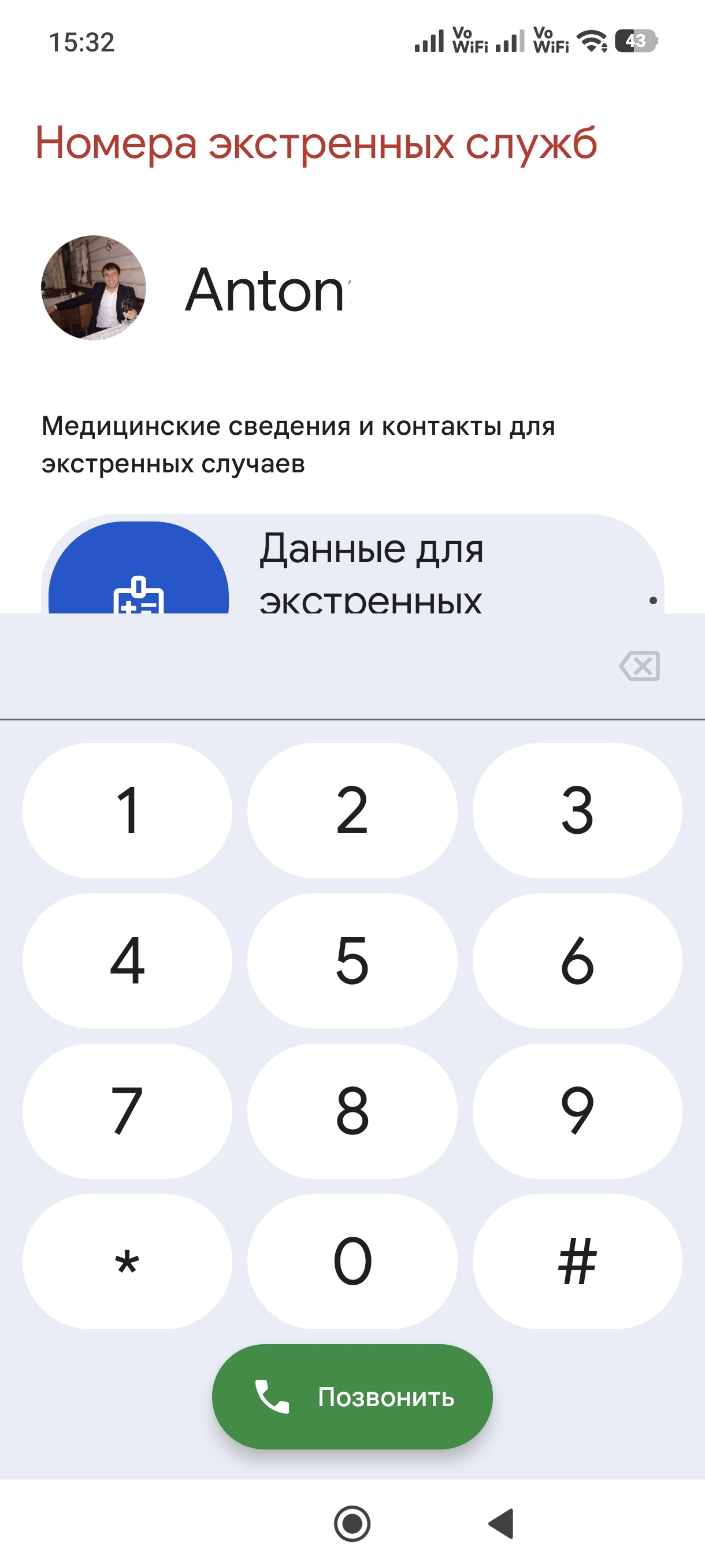Tap the asterisk key
The height and width of the screenshot is (1568, 705).
[x=127, y=1261]
